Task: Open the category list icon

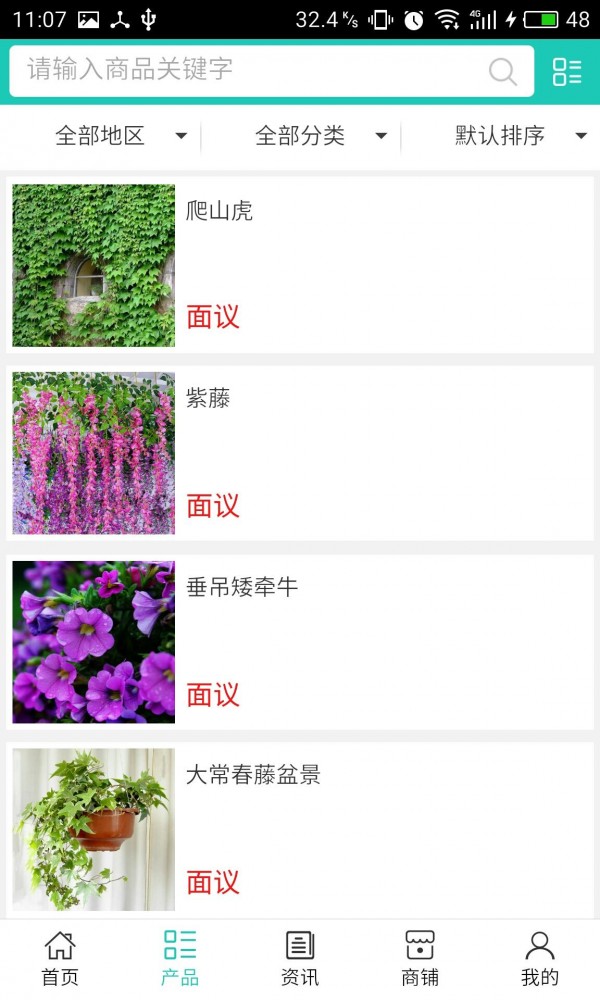Action: coord(567,71)
